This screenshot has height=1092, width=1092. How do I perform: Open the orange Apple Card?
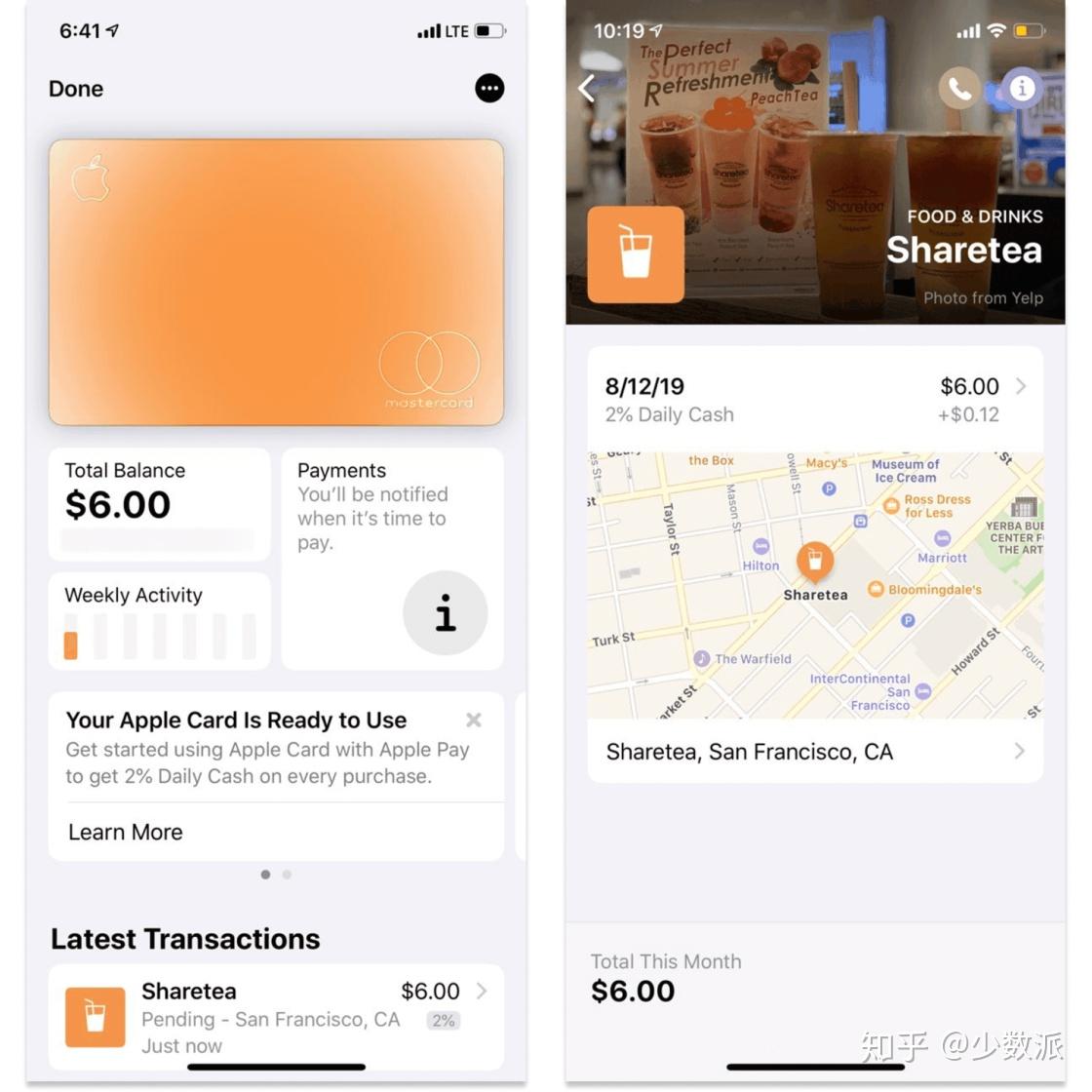click(x=276, y=283)
